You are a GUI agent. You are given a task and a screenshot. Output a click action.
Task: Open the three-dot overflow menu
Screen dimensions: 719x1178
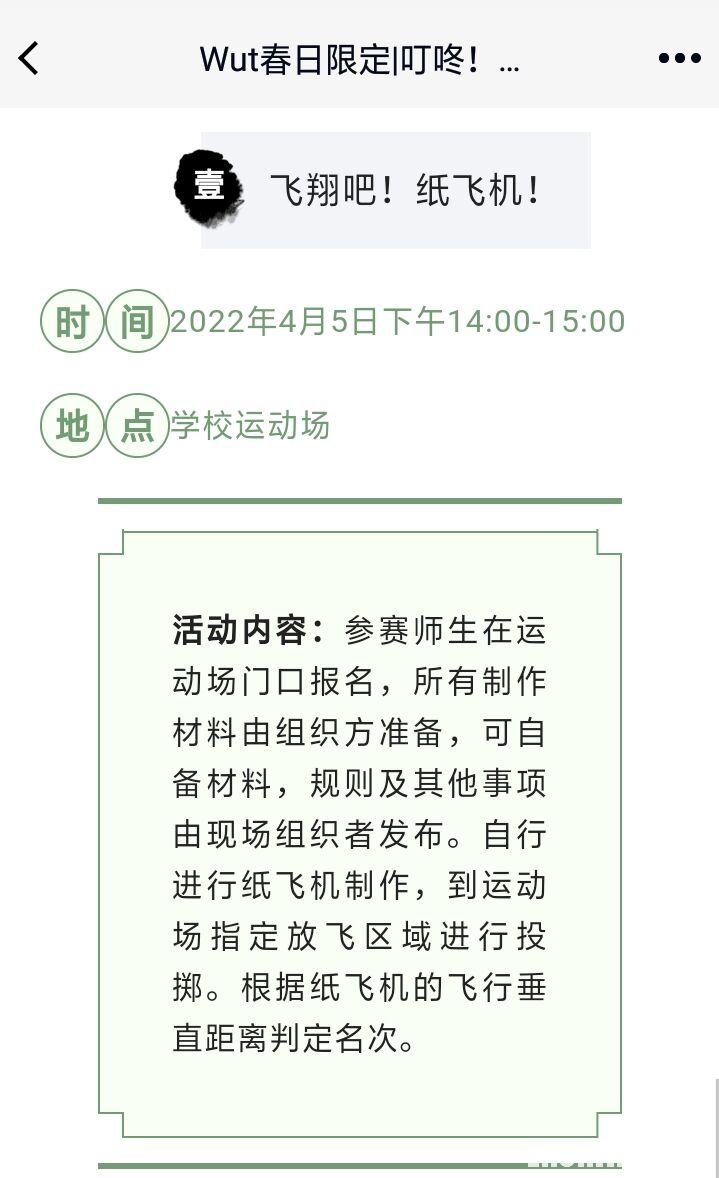click(x=679, y=58)
